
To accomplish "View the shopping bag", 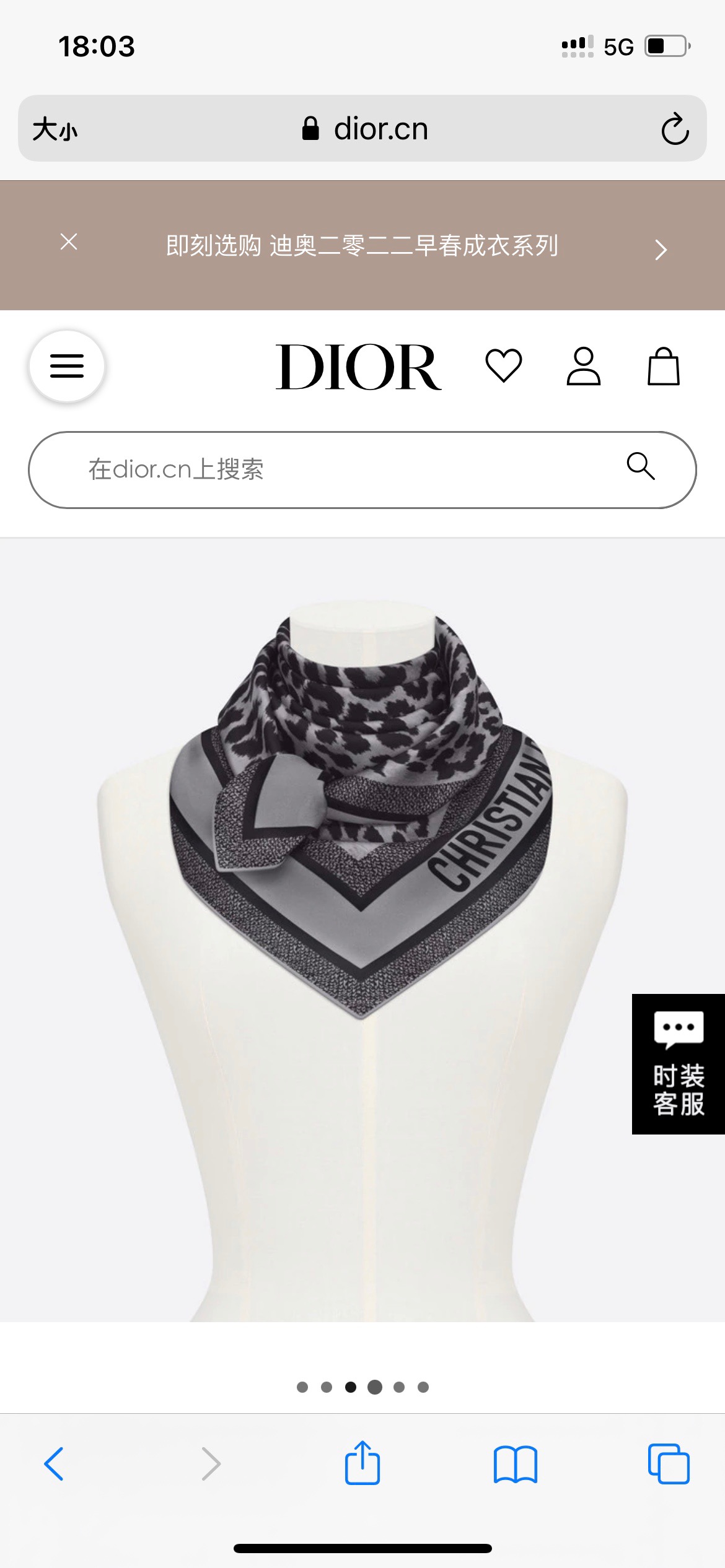I will (663, 366).
